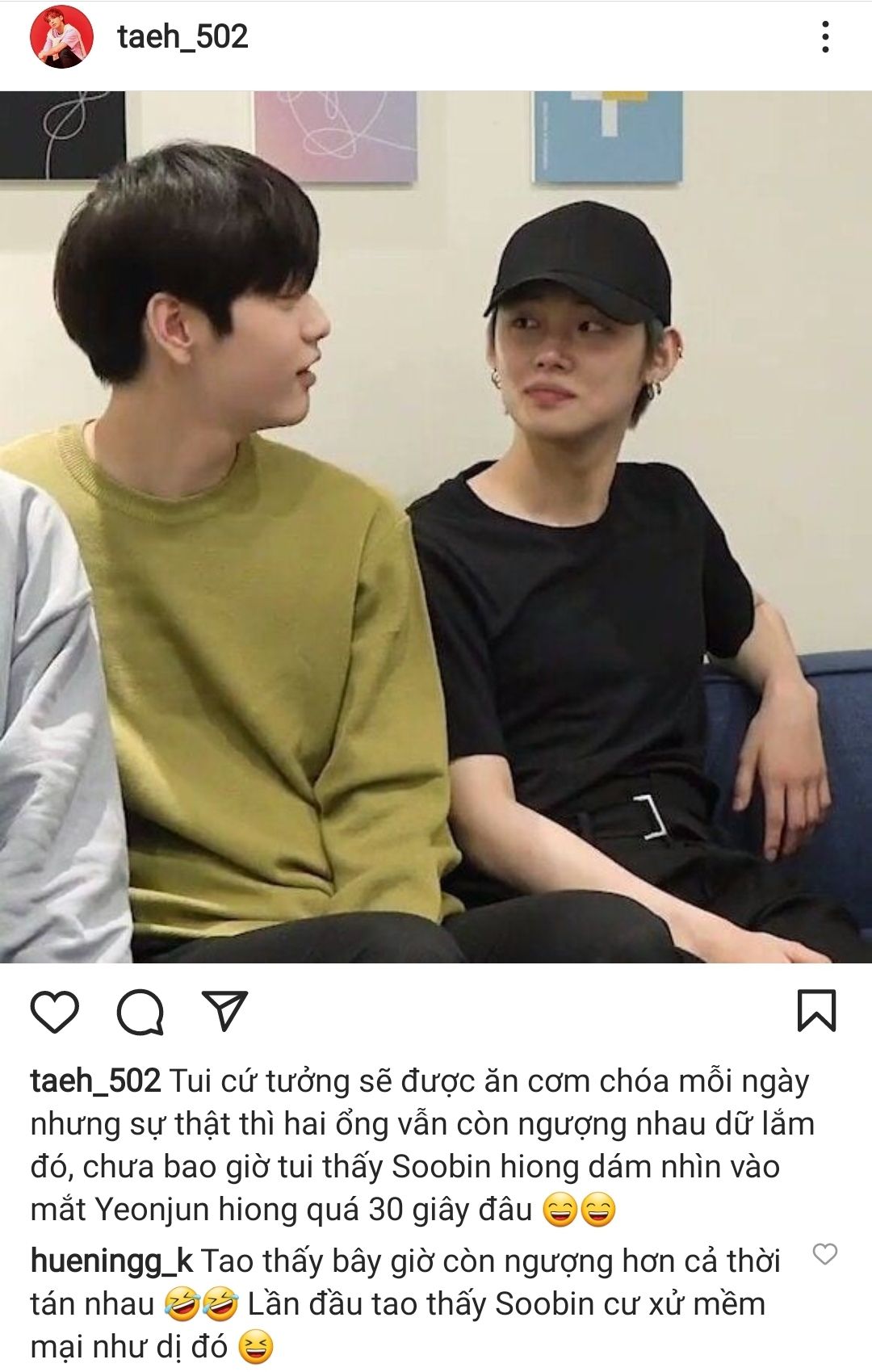Share the post via paper plane icon
This screenshot has height=1372, width=872.
click(224, 1010)
